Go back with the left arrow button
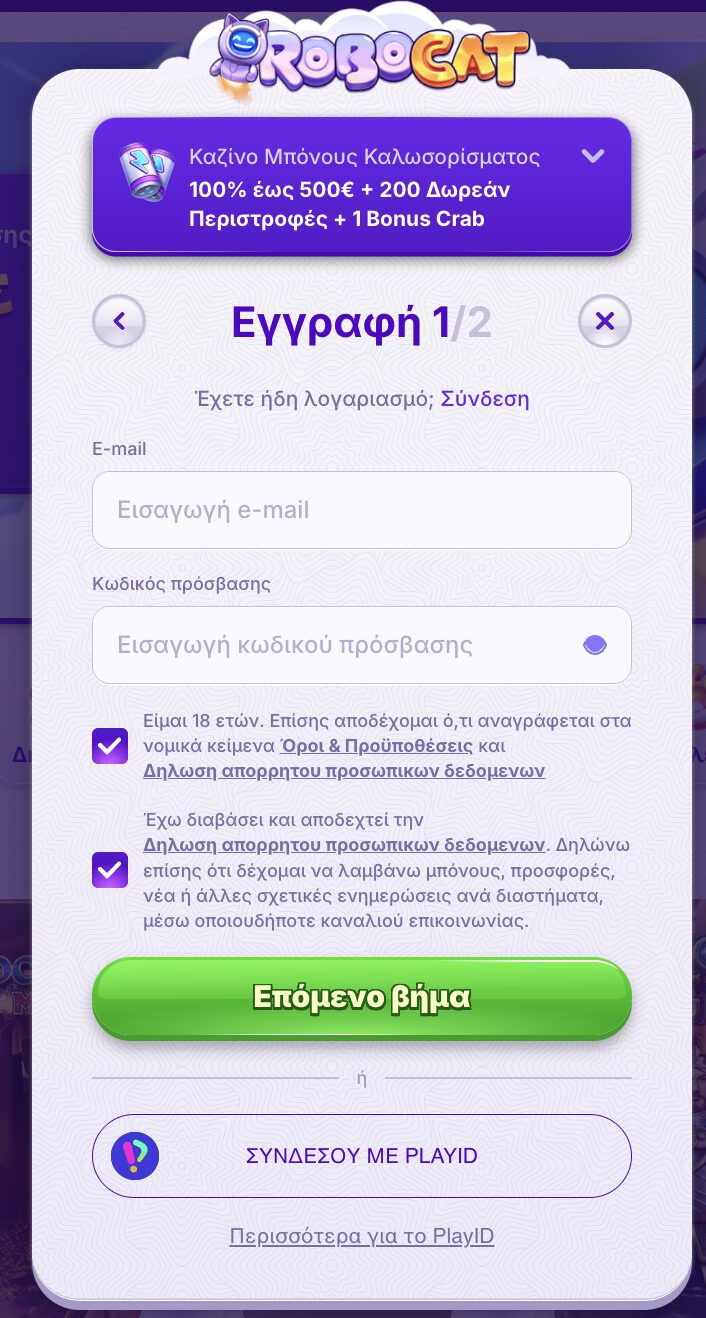 pyautogui.click(x=119, y=321)
